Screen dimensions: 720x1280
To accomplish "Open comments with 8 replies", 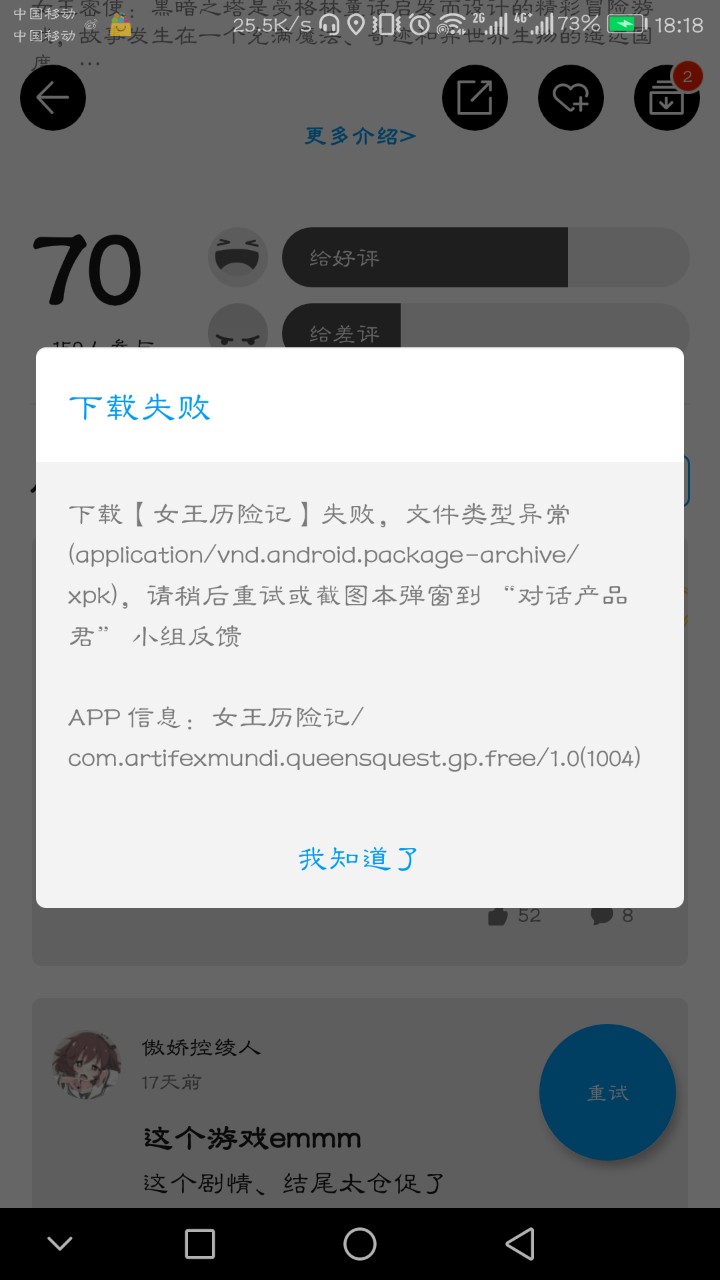I will click(x=612, y=915).
